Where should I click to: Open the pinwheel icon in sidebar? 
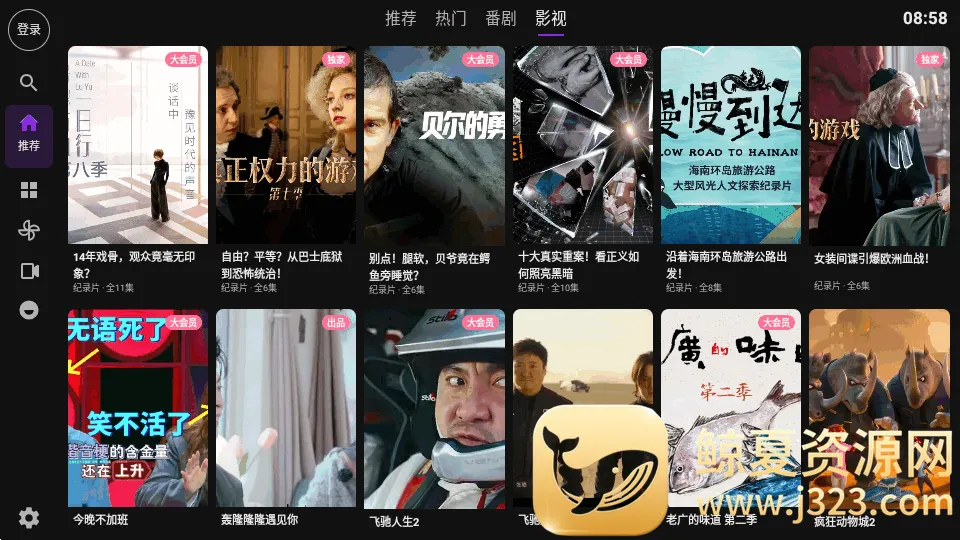coord(29,230)
